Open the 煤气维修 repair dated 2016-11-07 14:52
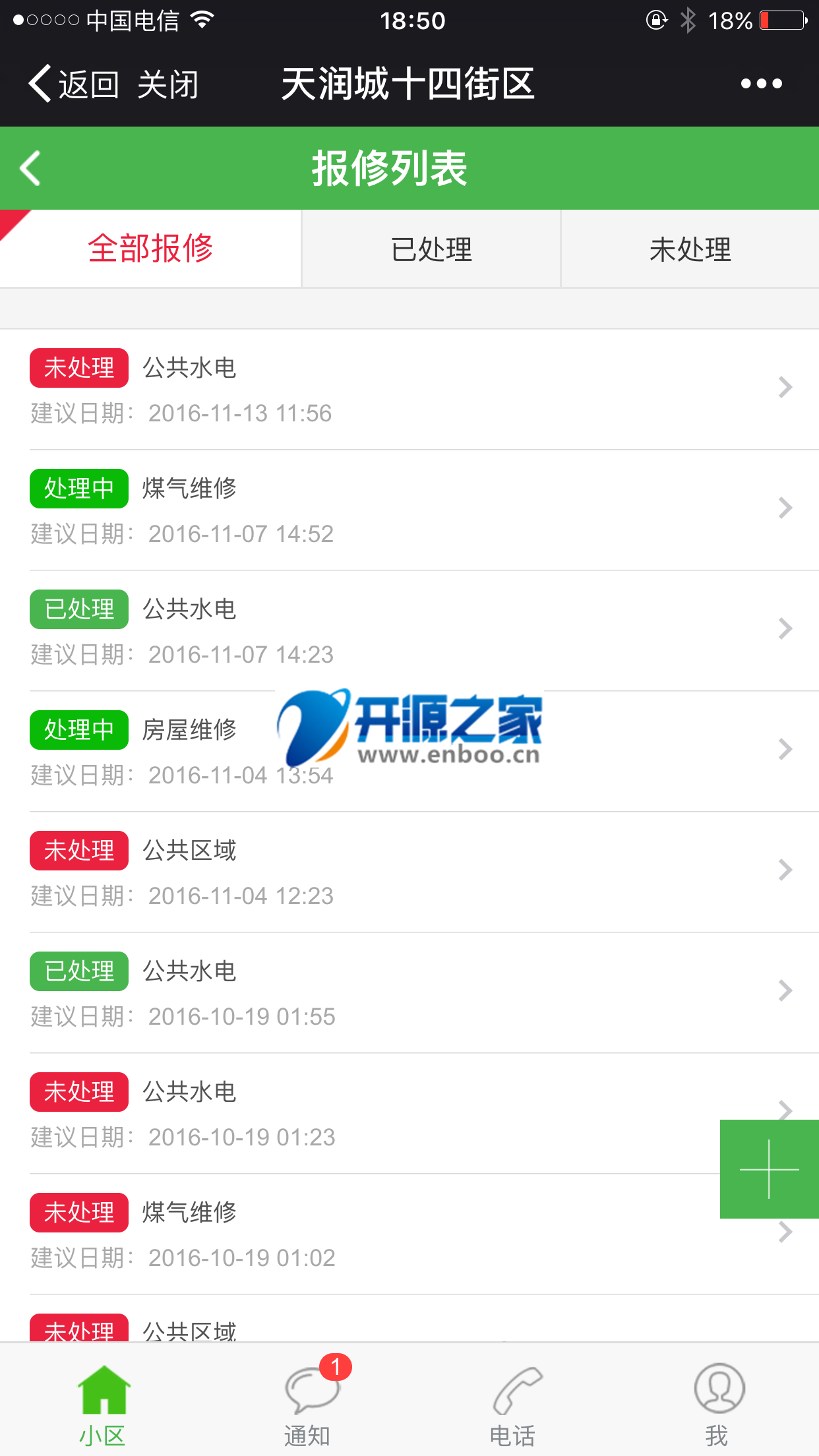 tap(409, 510)
